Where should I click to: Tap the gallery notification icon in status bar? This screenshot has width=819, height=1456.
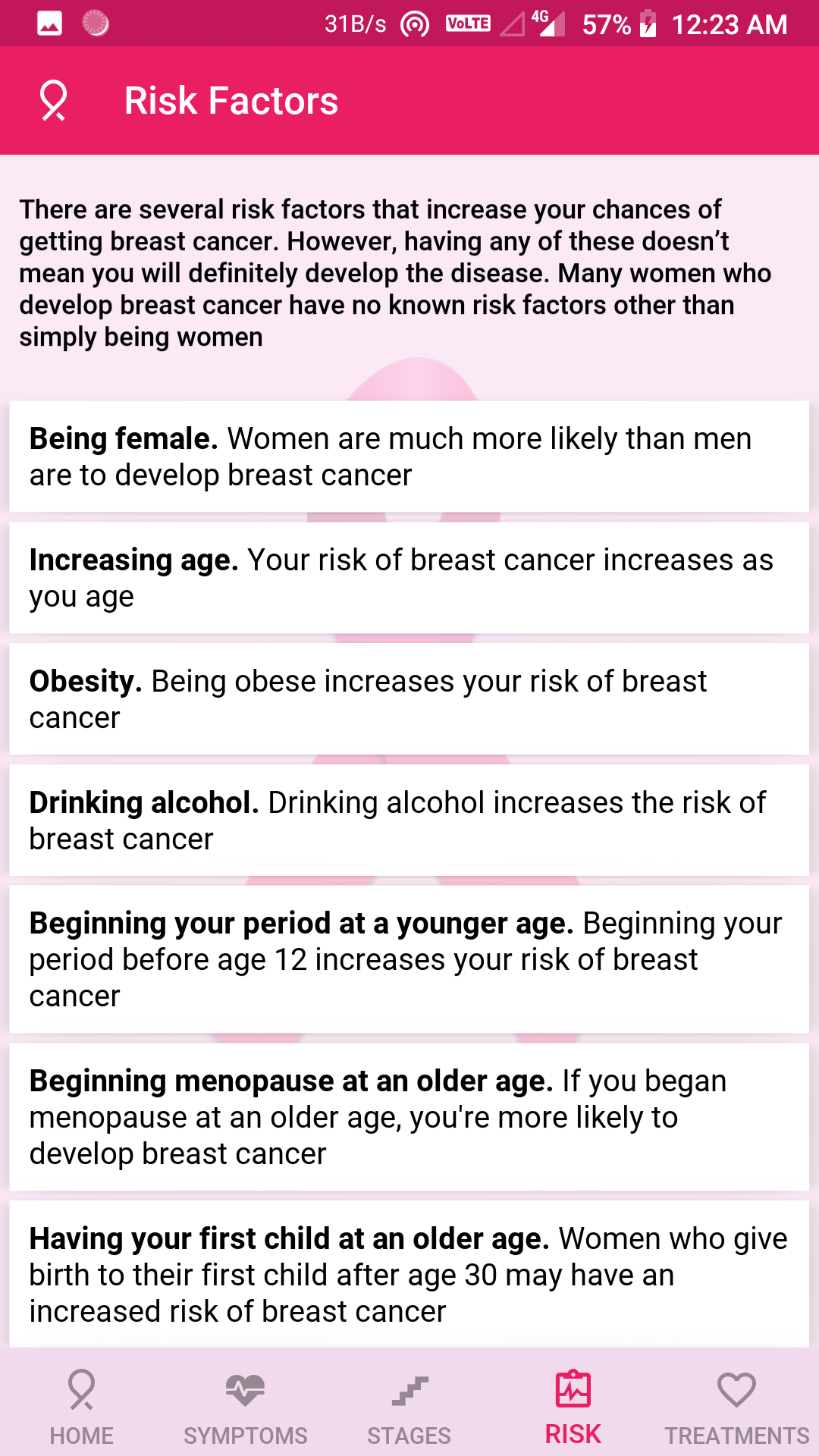pos(49,24)
